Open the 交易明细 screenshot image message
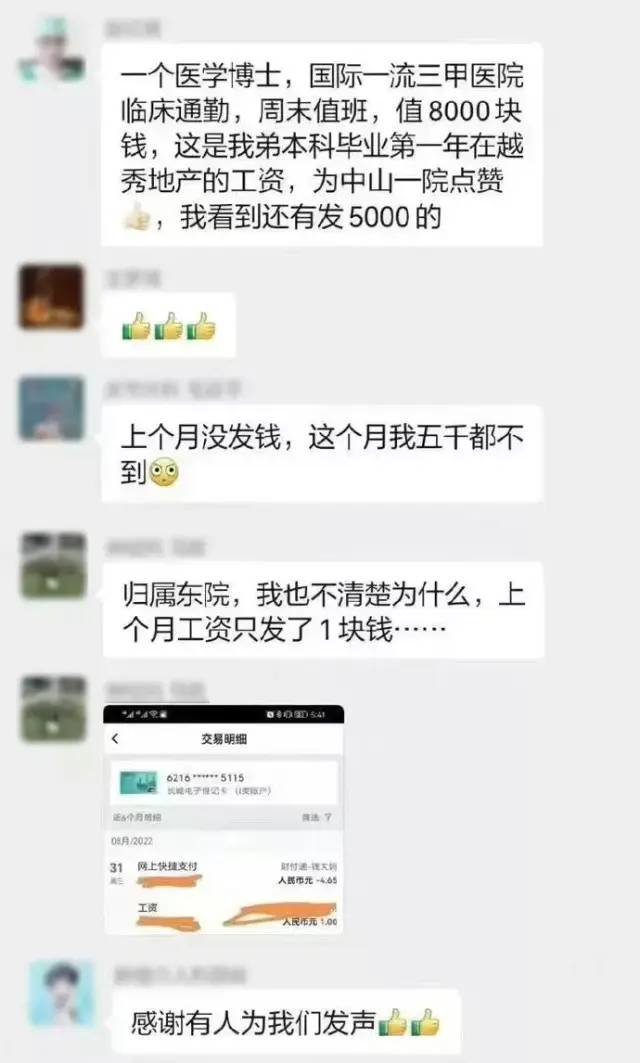Image resolution: width=640 pixels, height=1063 pixels. click(224, 820)
